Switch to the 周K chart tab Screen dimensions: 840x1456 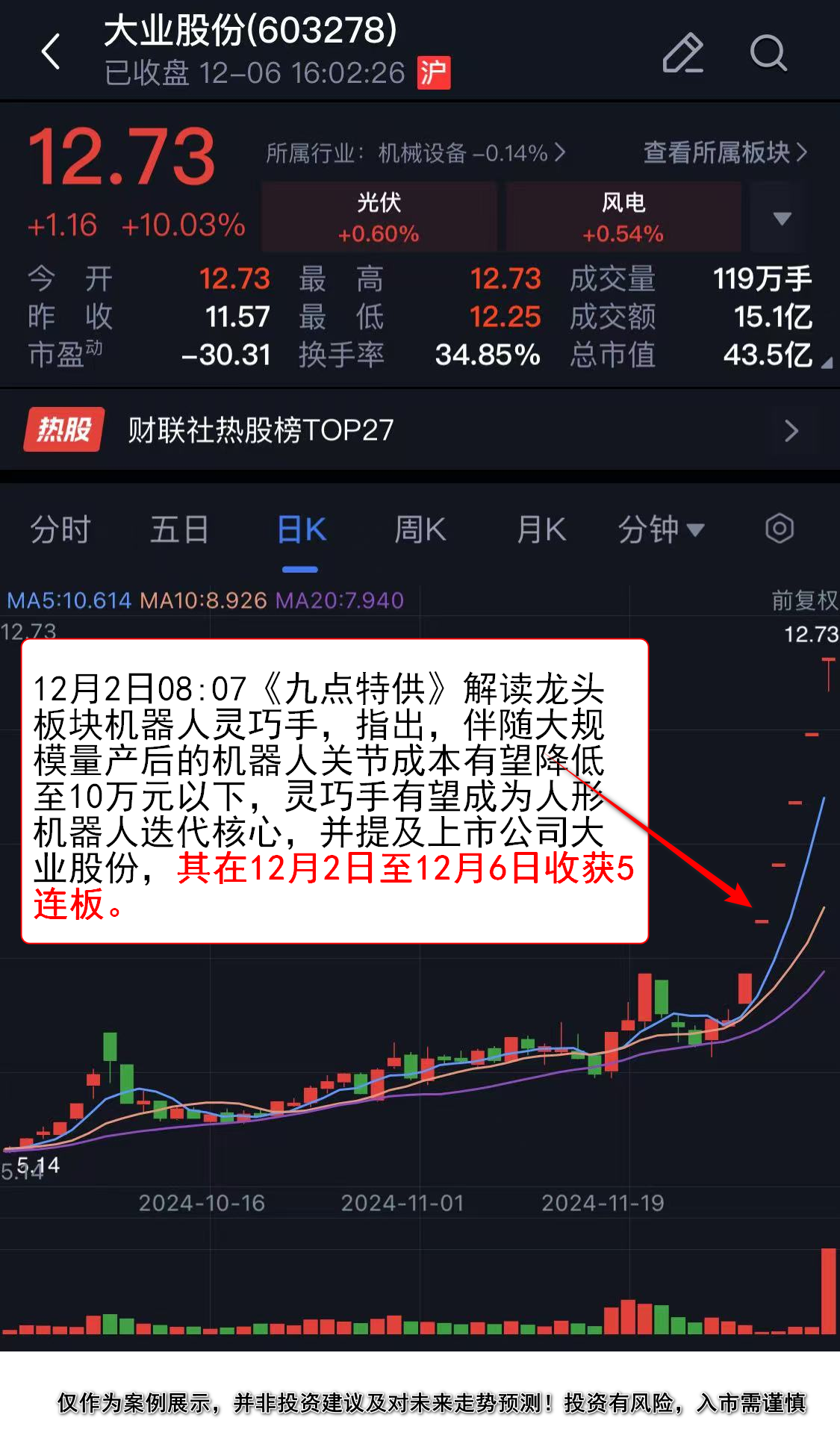[420, 530]
